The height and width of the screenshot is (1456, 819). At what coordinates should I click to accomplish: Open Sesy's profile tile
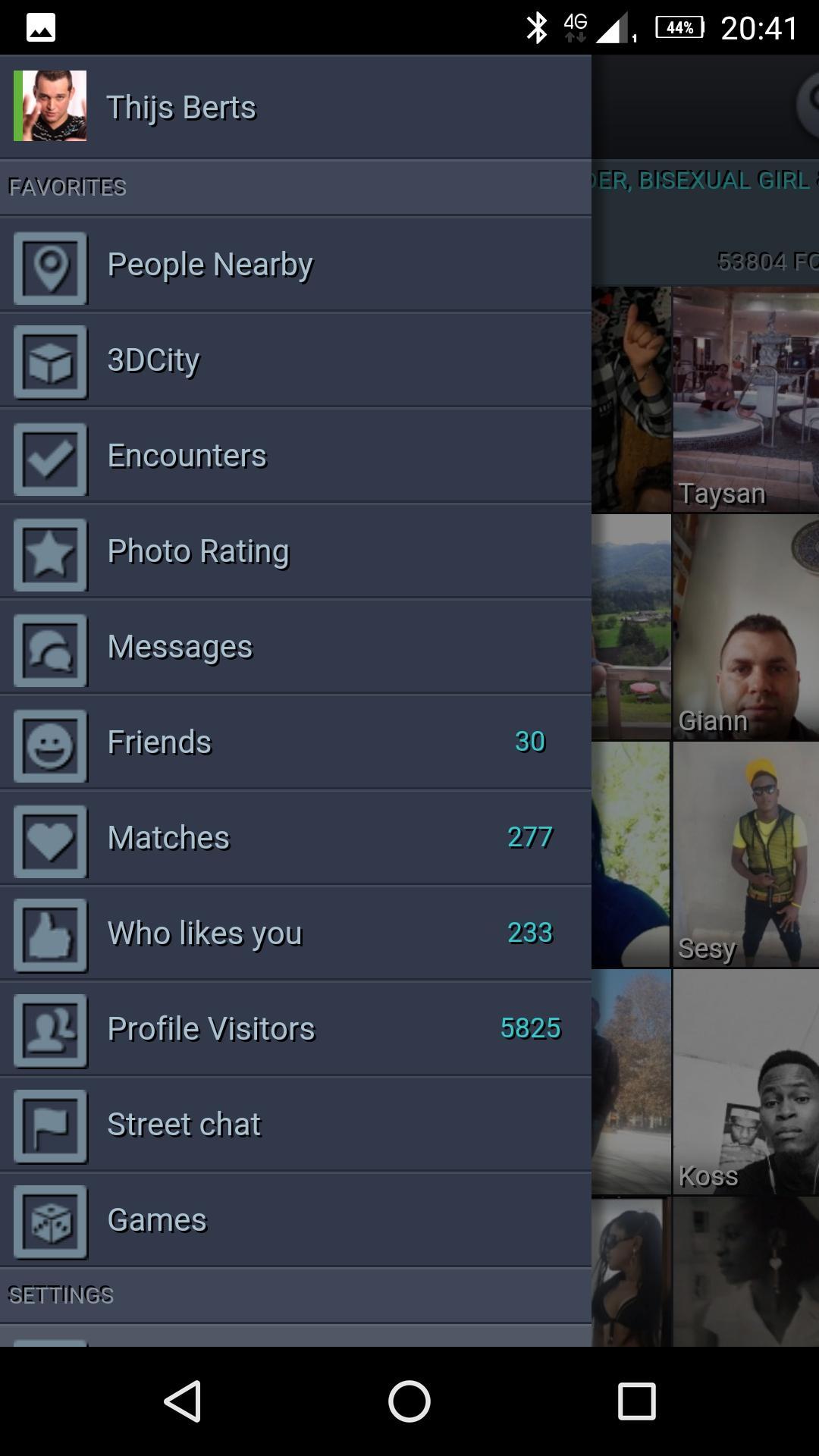click(x=745, y=855)
